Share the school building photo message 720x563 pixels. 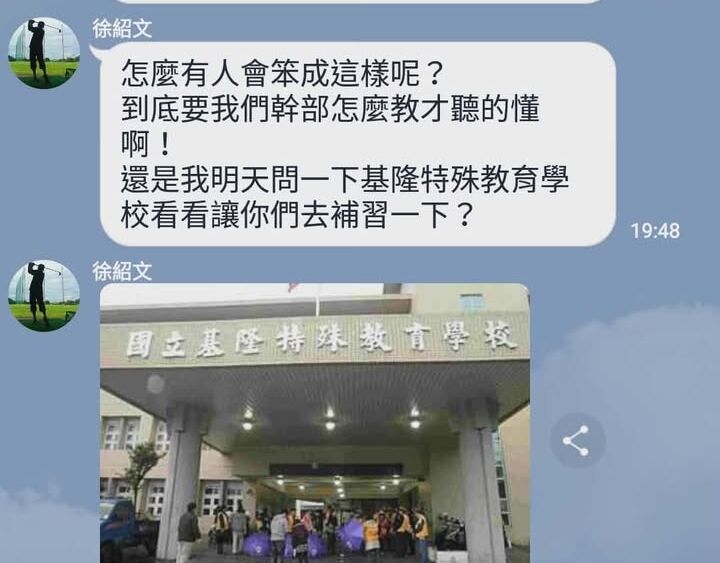(x=577, y=440)
